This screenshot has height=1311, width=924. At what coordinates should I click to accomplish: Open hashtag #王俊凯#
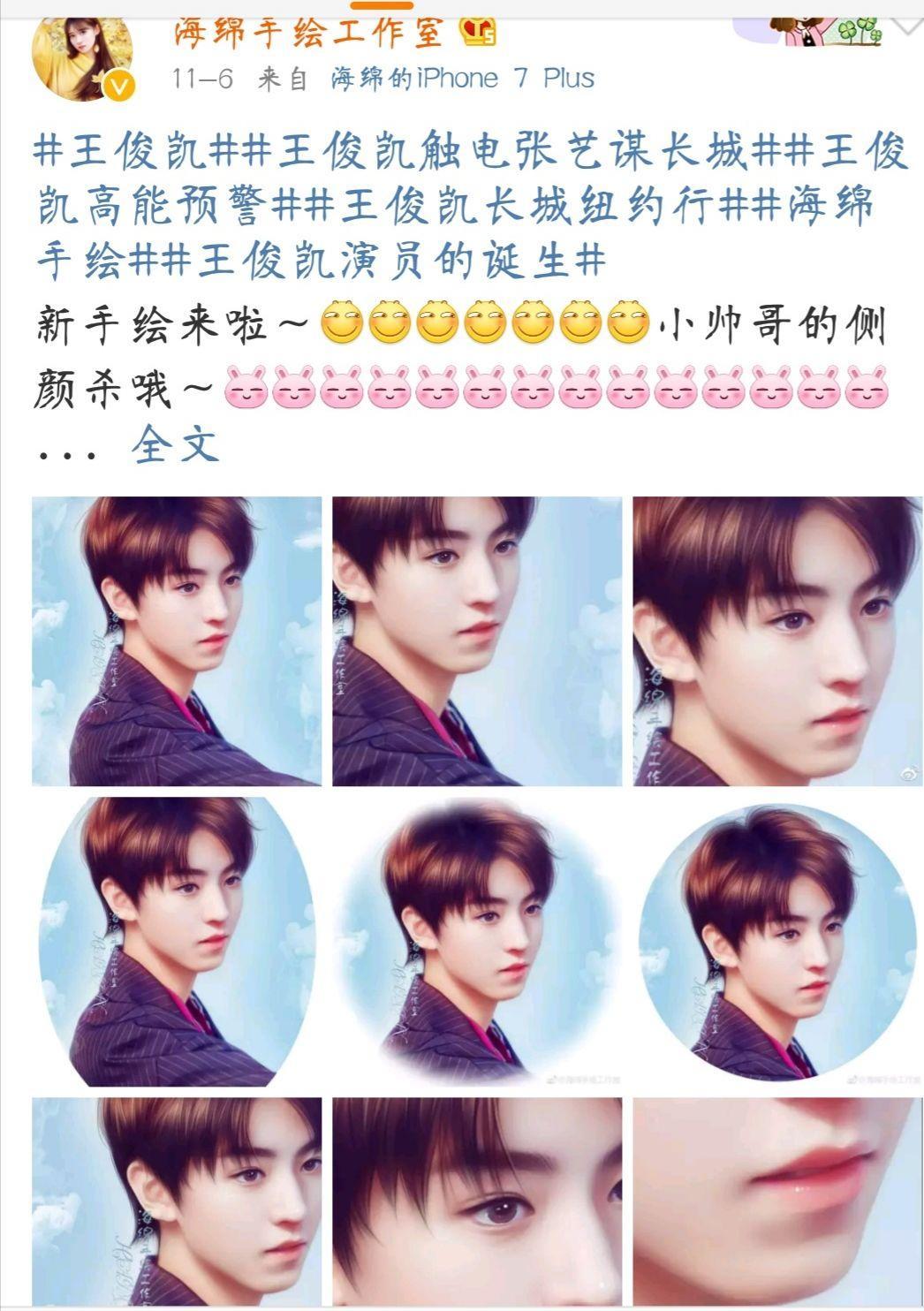(x=132, y=153)
